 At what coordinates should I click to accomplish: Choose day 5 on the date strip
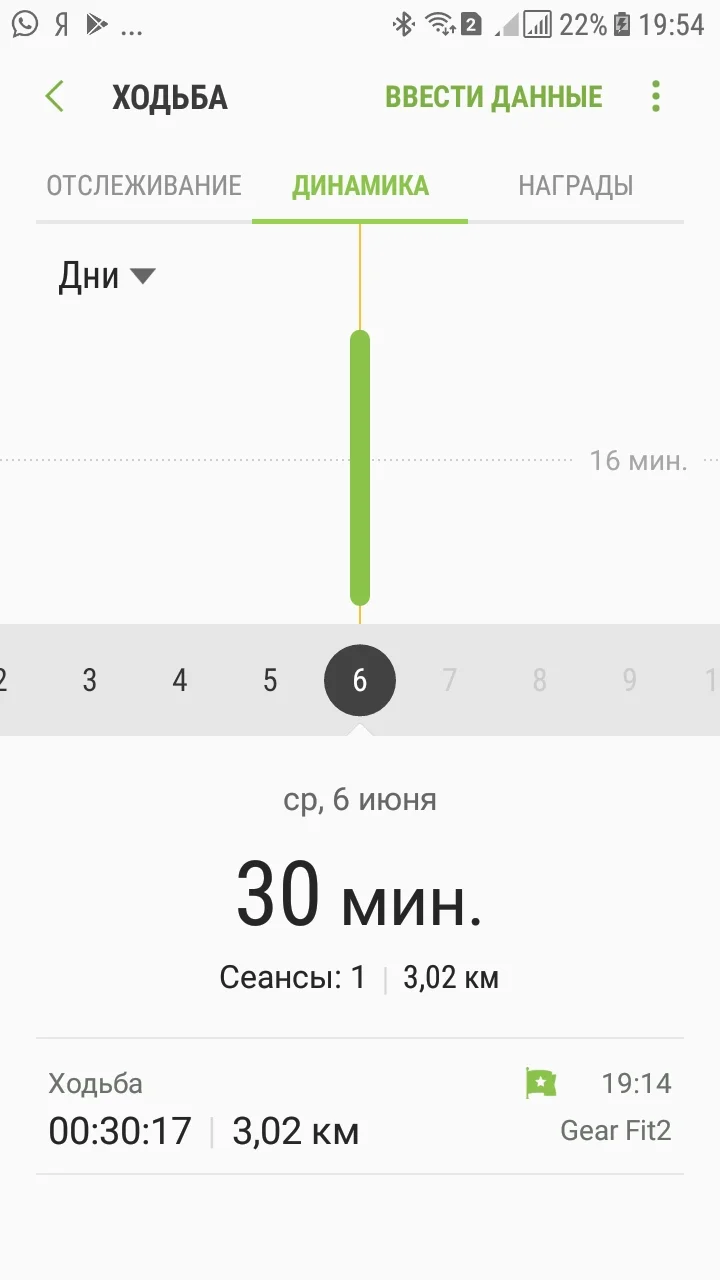[x=270, y=681]
